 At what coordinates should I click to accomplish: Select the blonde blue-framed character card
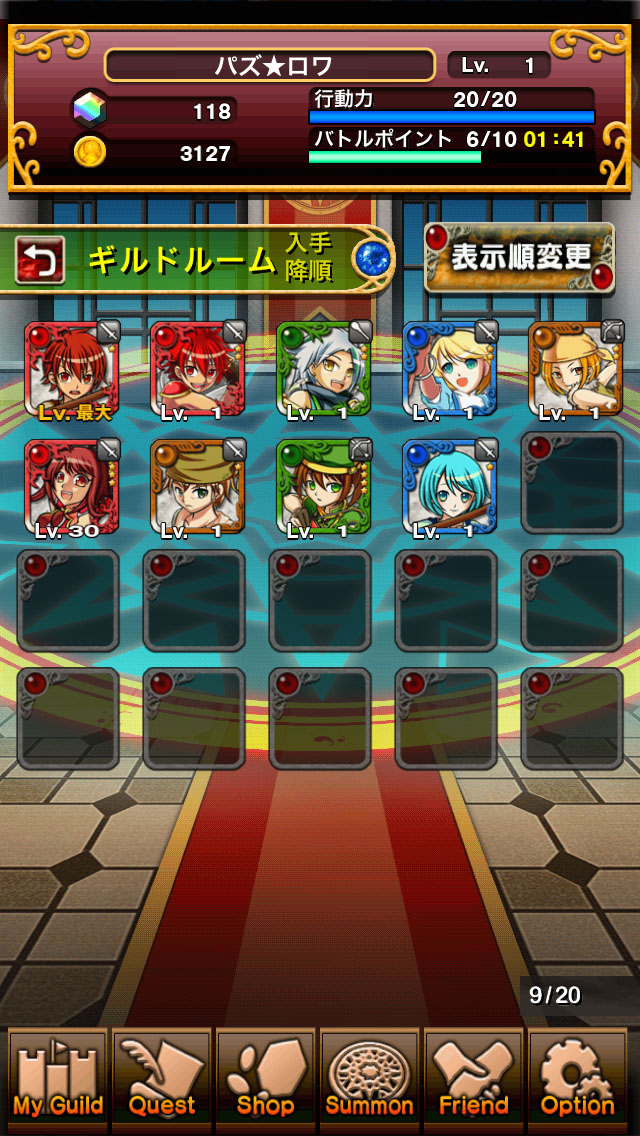pos(450,370)
